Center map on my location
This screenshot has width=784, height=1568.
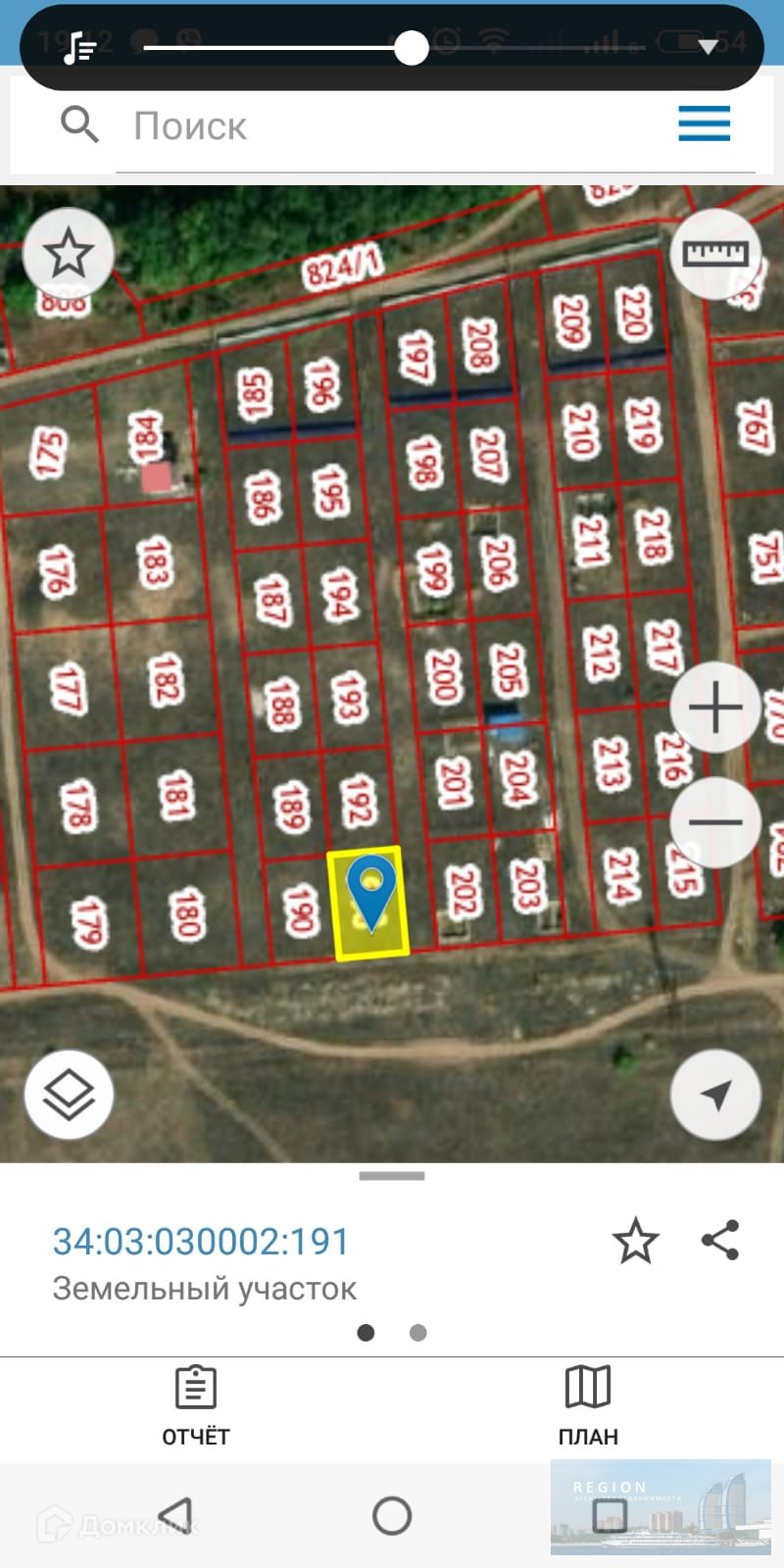coord(715,1094)
